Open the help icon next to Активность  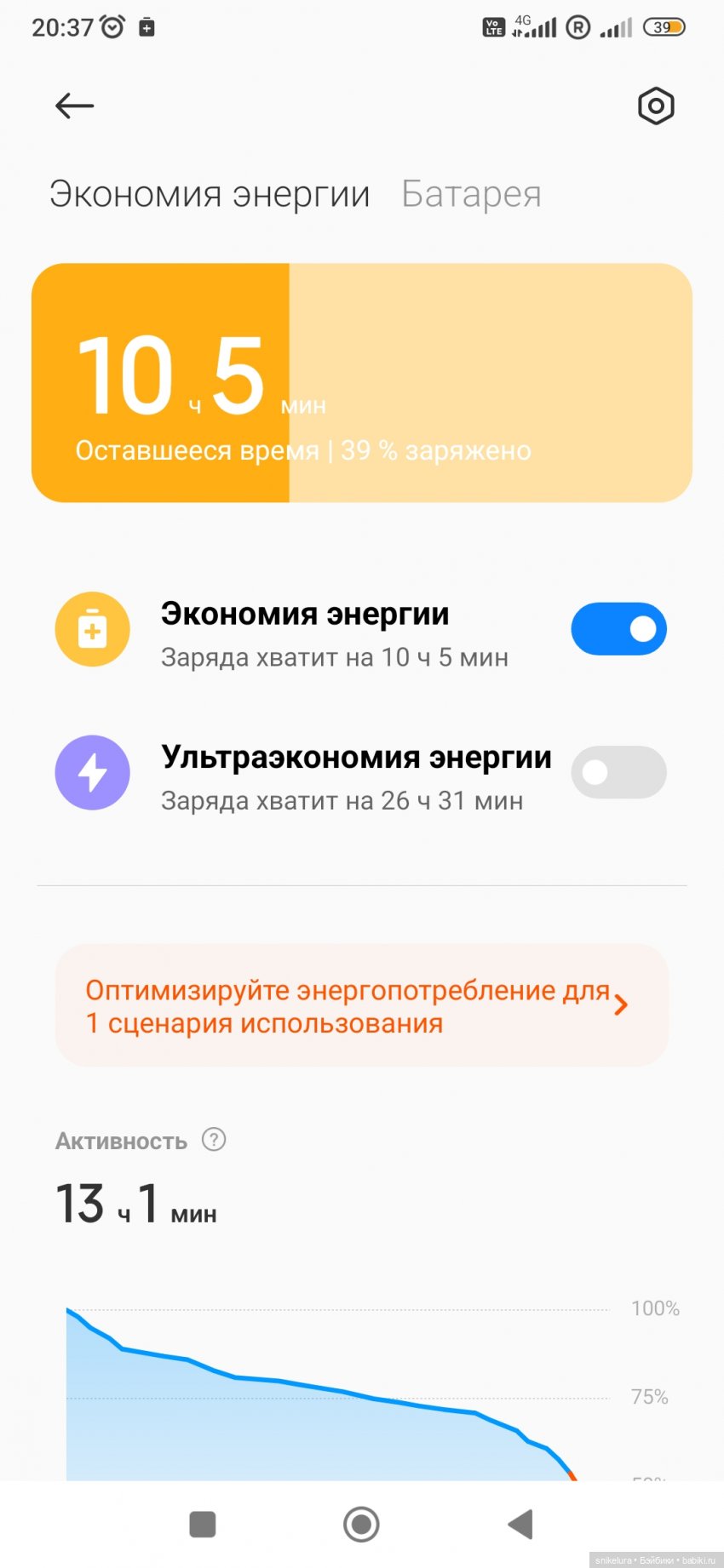tap(214, 1139)
